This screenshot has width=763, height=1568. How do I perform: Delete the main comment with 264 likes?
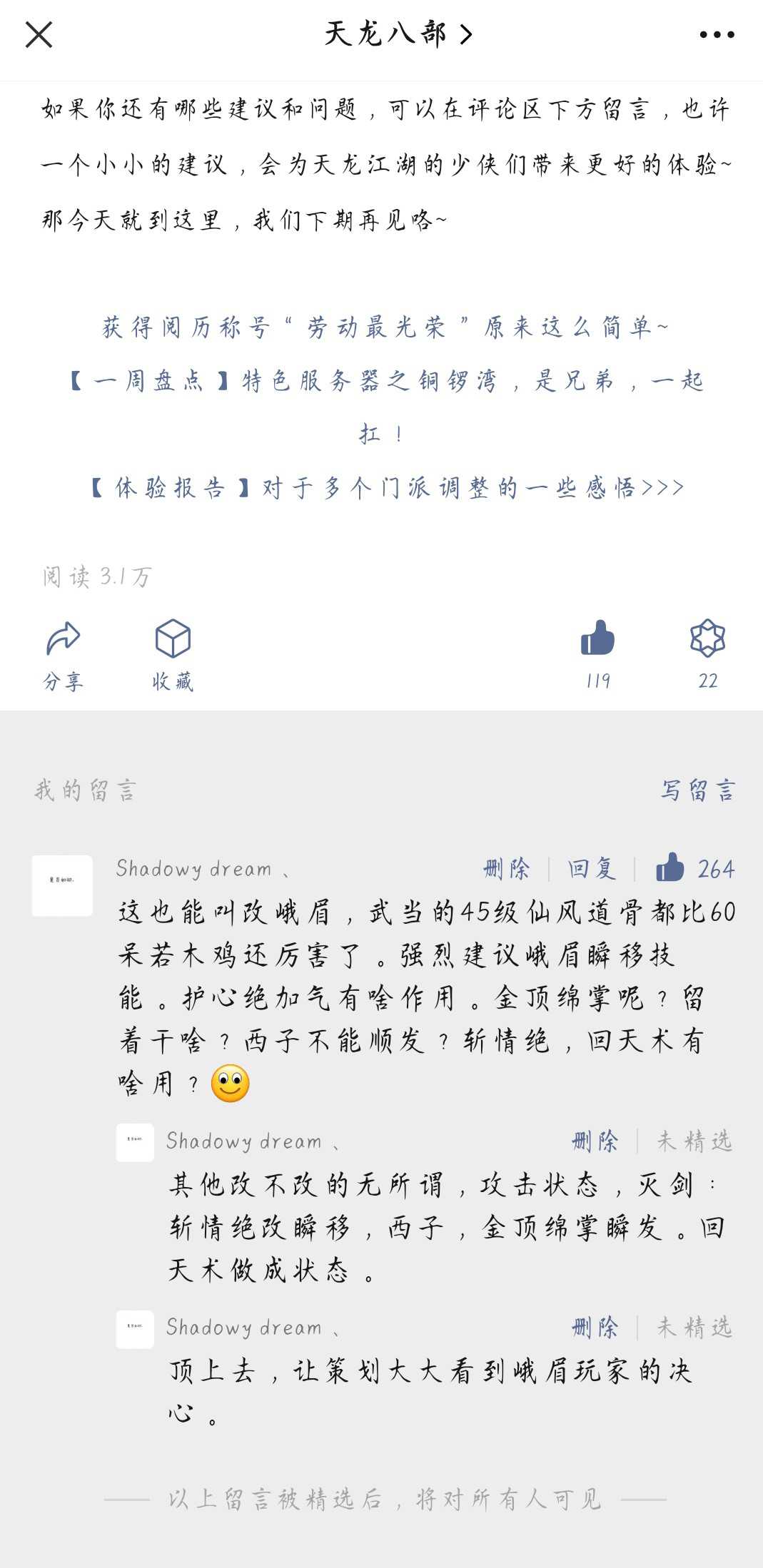(x=506, y=869)
